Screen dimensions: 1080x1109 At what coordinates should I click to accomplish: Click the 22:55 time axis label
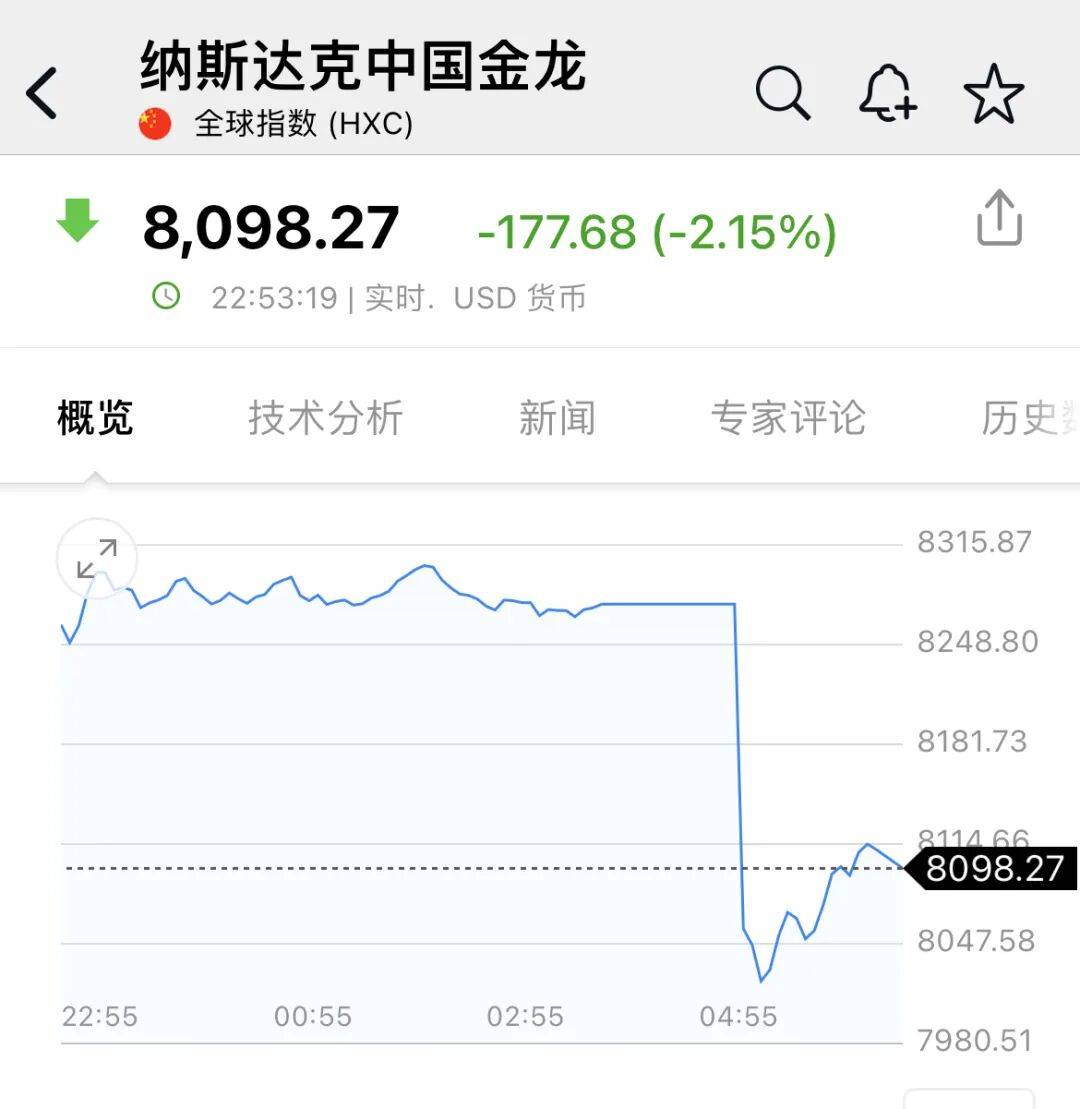103,1015
